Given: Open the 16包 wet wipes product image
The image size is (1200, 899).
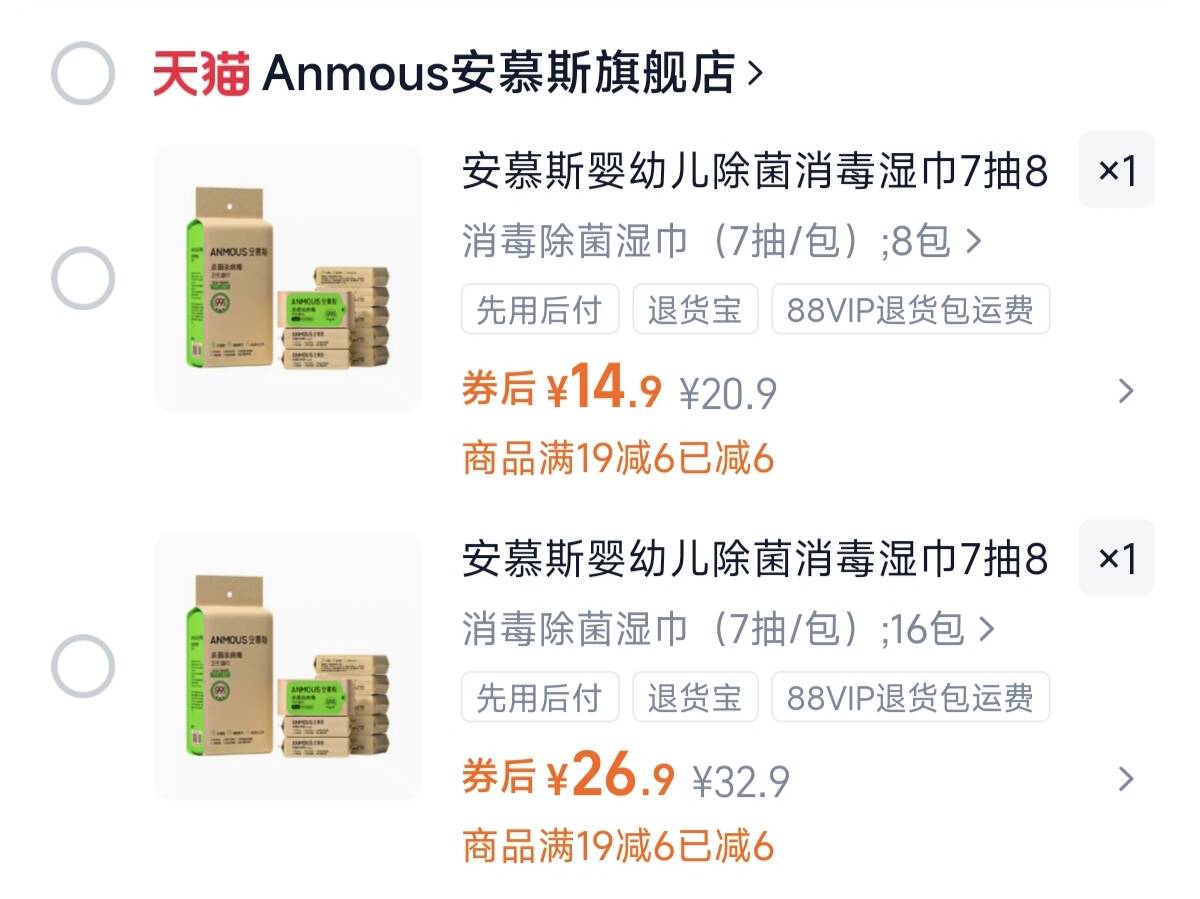Looking at the screenshot, I should pyautogui.click(x=288, y=666).
